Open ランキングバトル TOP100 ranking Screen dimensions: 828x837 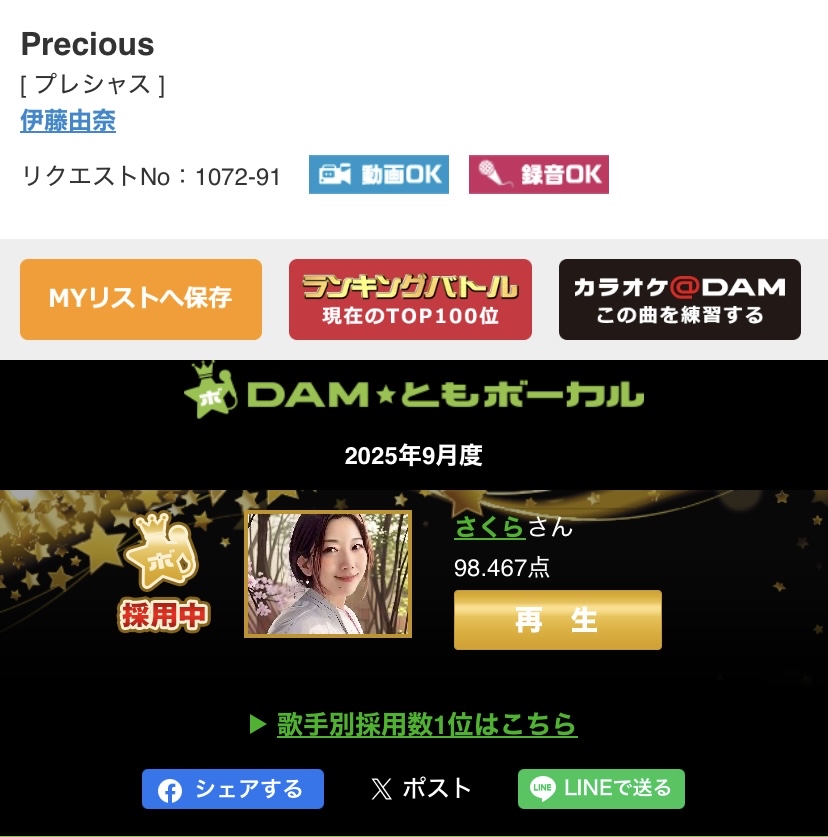coord(410,299)
